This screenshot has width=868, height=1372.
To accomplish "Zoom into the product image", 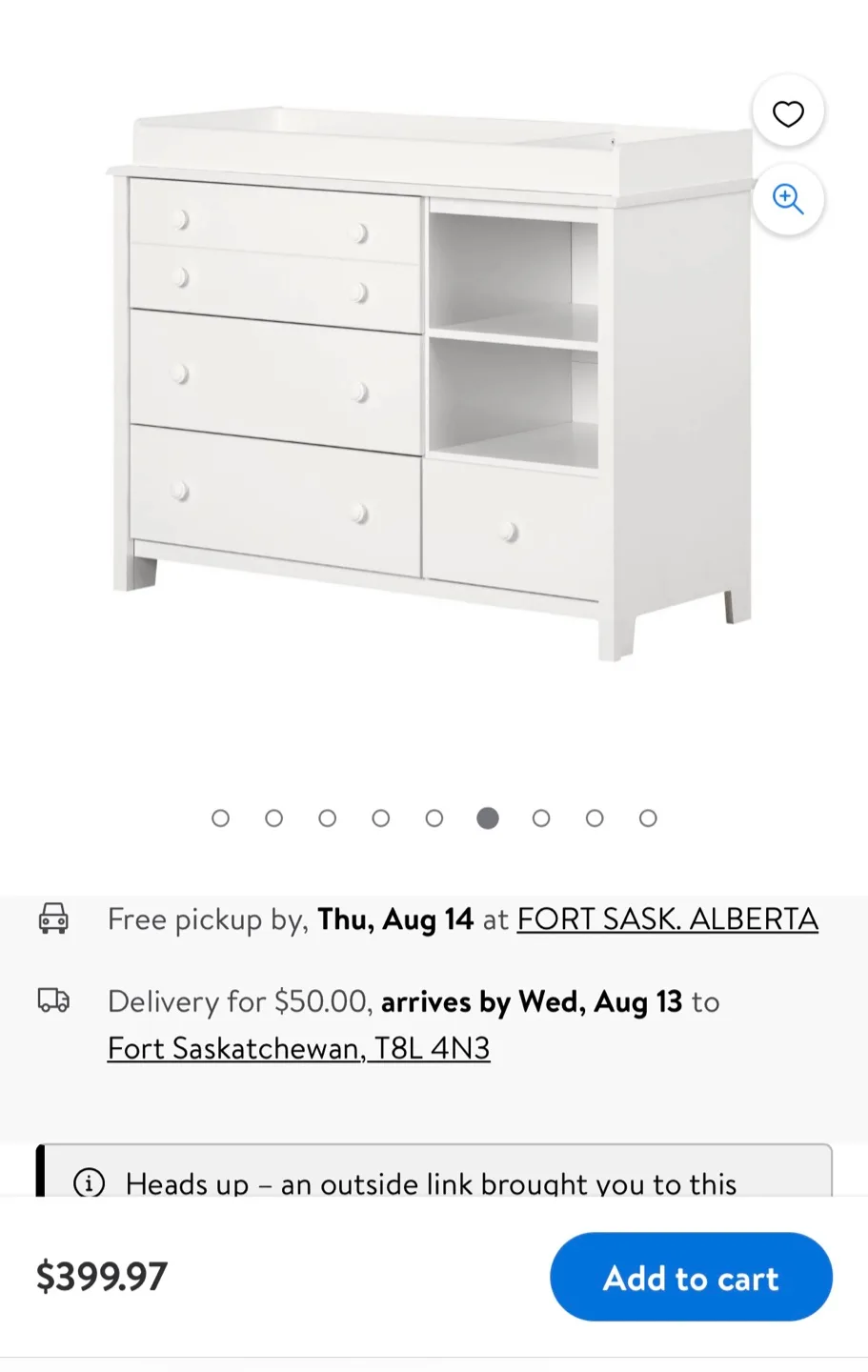I will pyautogui.click(x=787, y=200).
